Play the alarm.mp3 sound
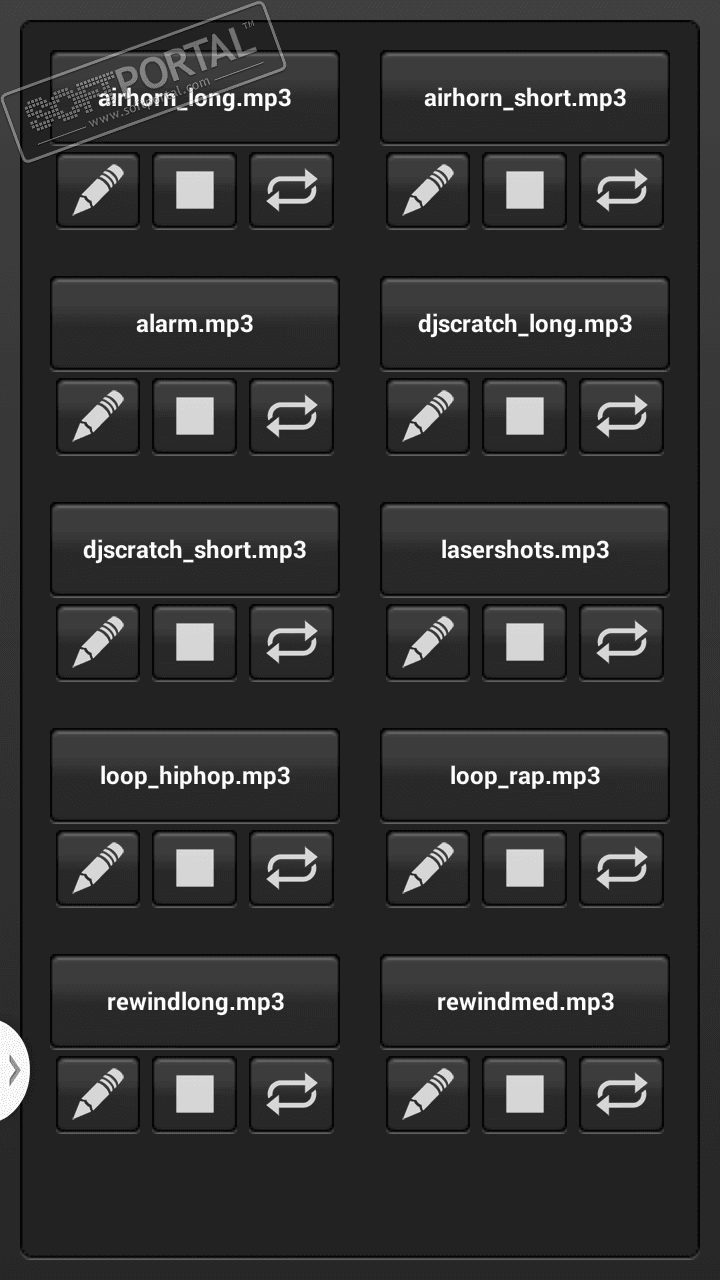 pos(195,324)
